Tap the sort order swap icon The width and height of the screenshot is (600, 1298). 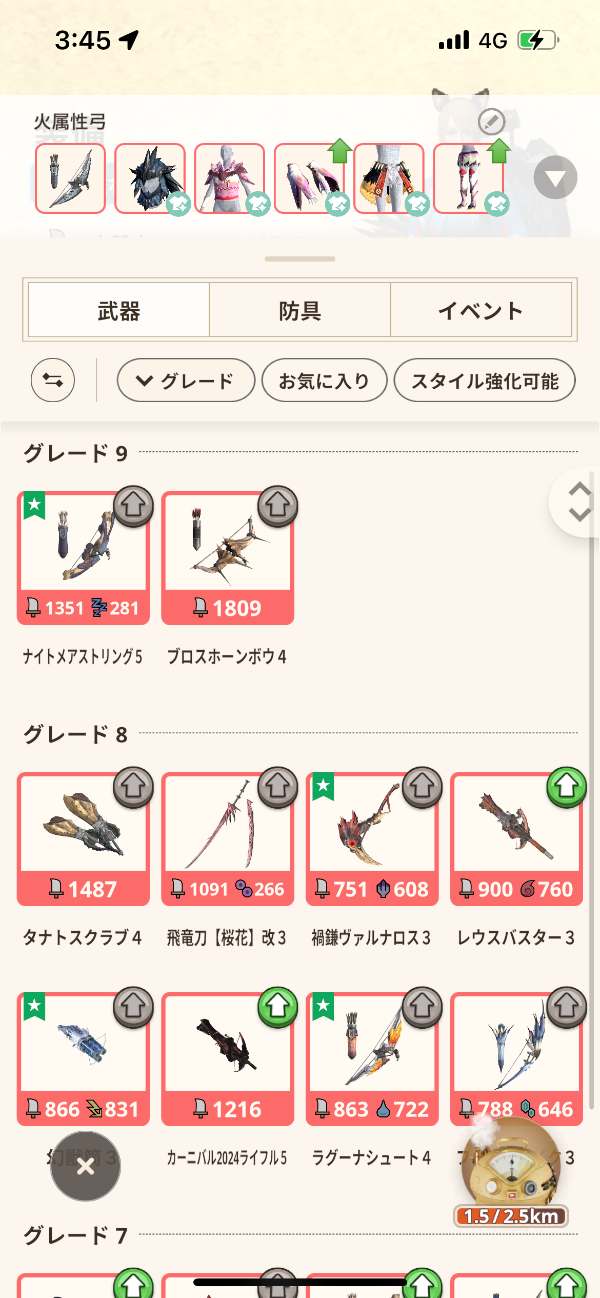(x=53, y=380)
